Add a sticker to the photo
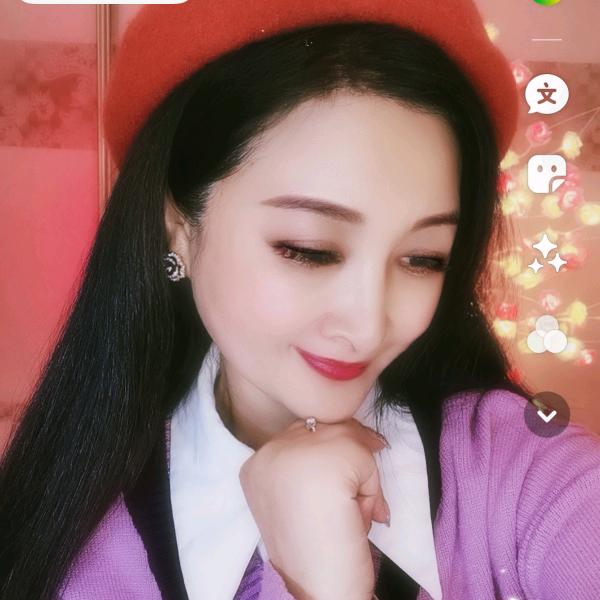This screenshot has height=600, width=600. (x=547, y=174)
